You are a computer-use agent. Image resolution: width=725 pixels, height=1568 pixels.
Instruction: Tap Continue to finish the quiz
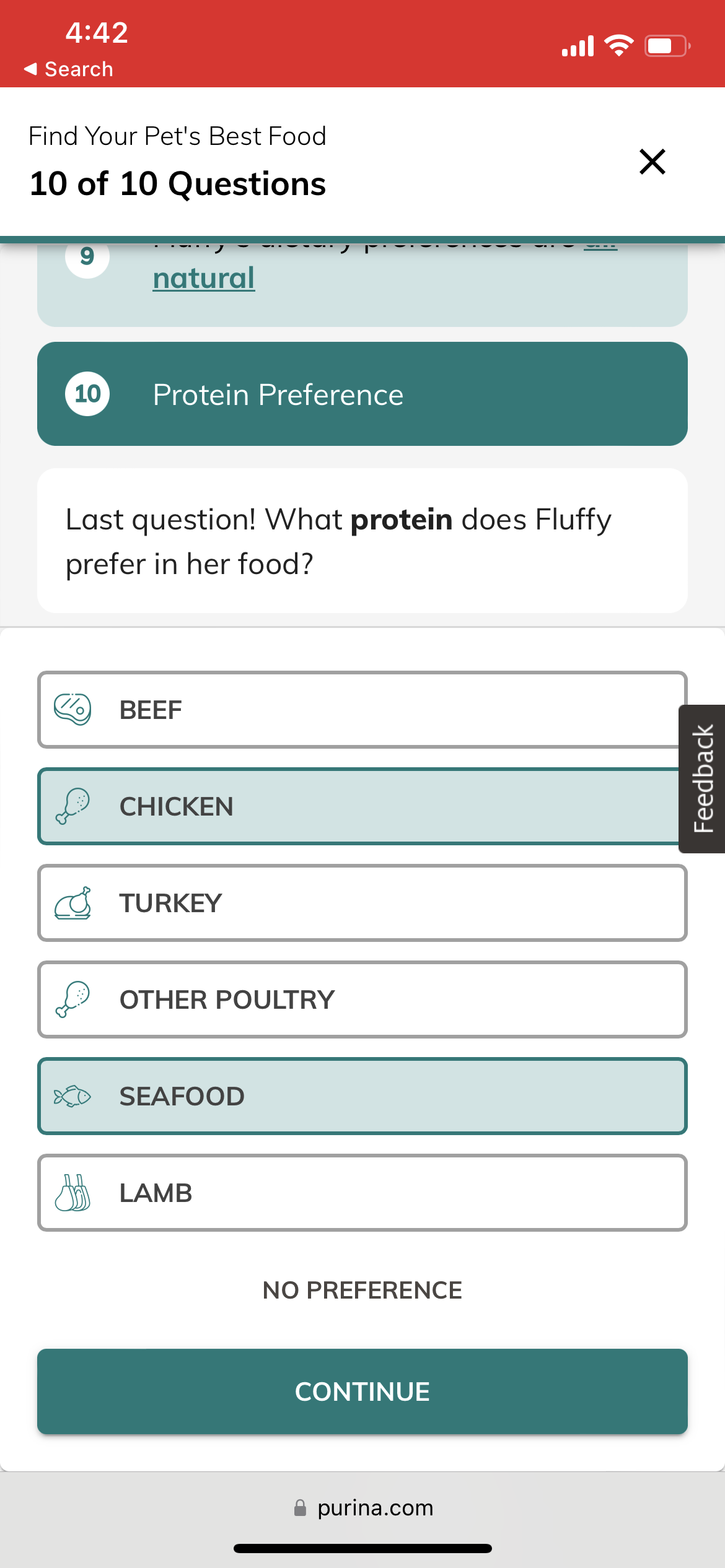coord(362,1392)
